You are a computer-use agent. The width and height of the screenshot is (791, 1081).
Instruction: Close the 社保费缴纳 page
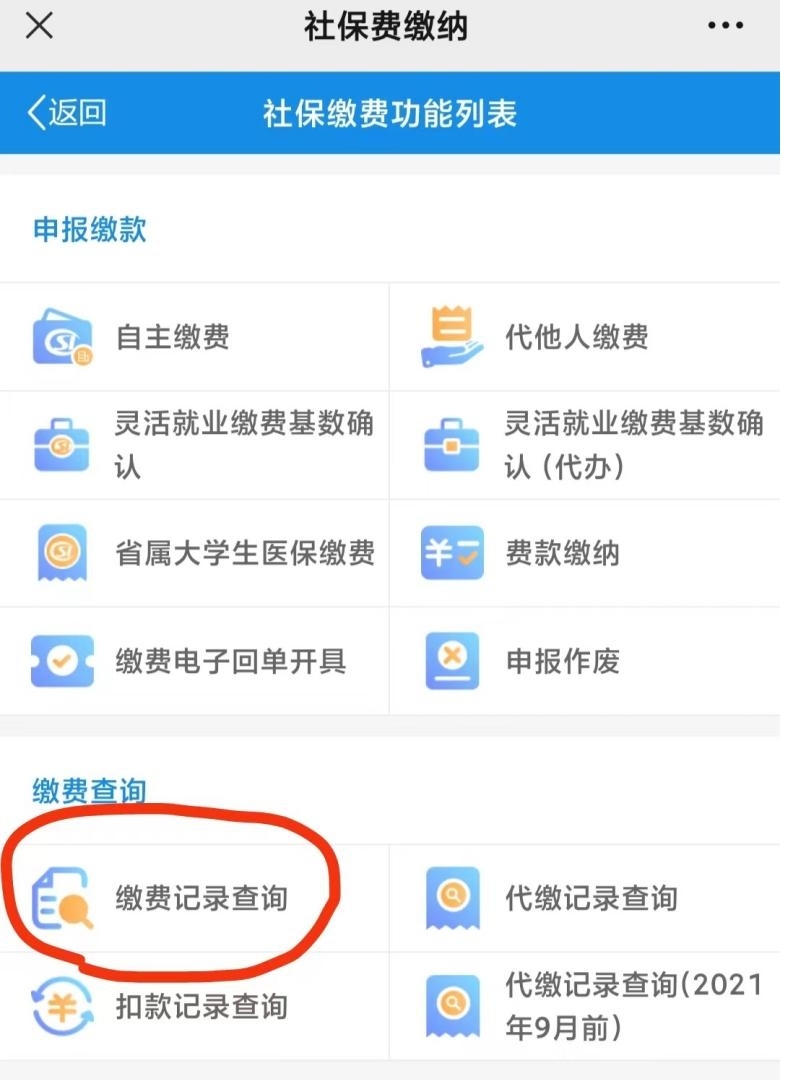39,27
